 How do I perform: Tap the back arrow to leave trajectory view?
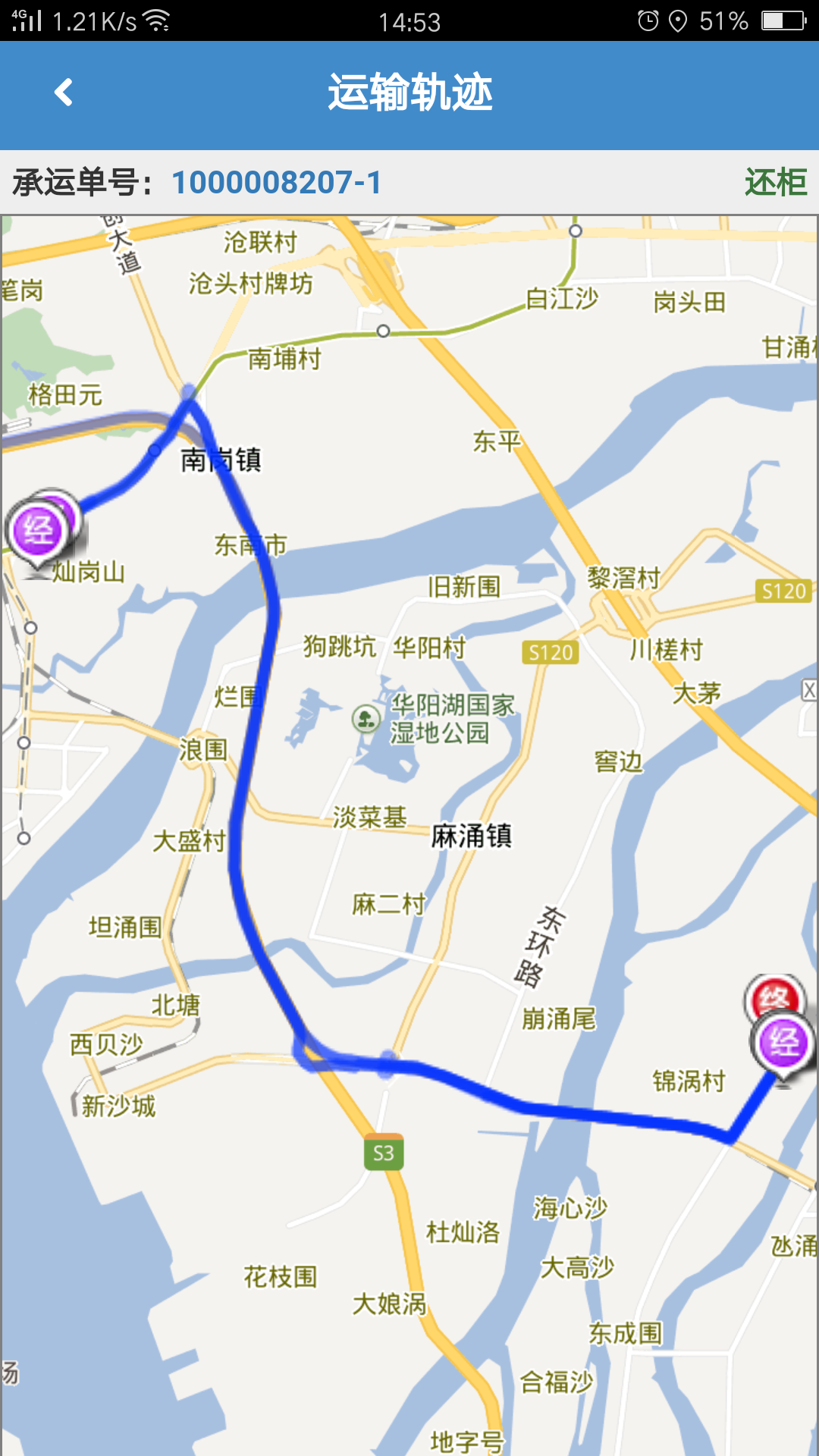coord(64,93)
